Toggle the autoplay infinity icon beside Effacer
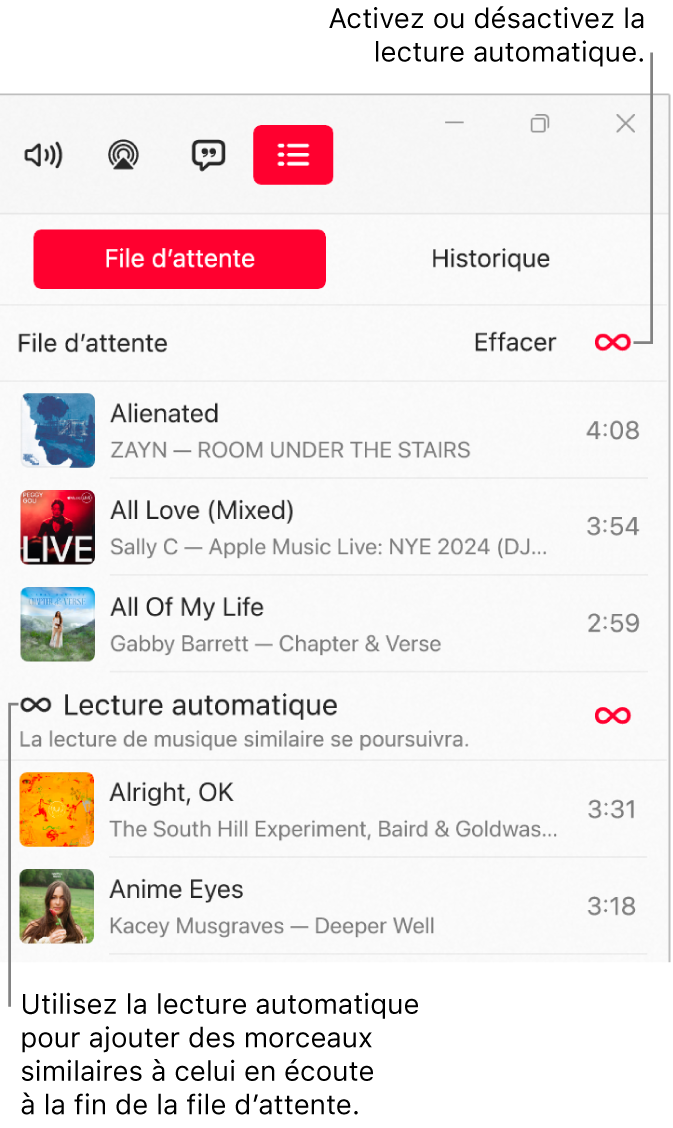The image size is (673, 1128). 612,342
